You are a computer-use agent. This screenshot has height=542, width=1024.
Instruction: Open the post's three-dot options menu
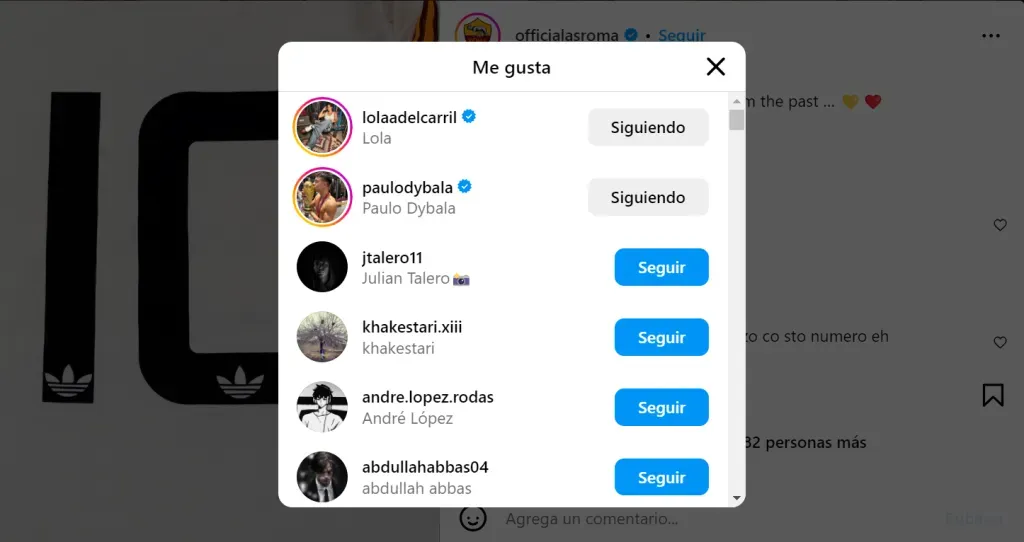click(x=990, y=36)
